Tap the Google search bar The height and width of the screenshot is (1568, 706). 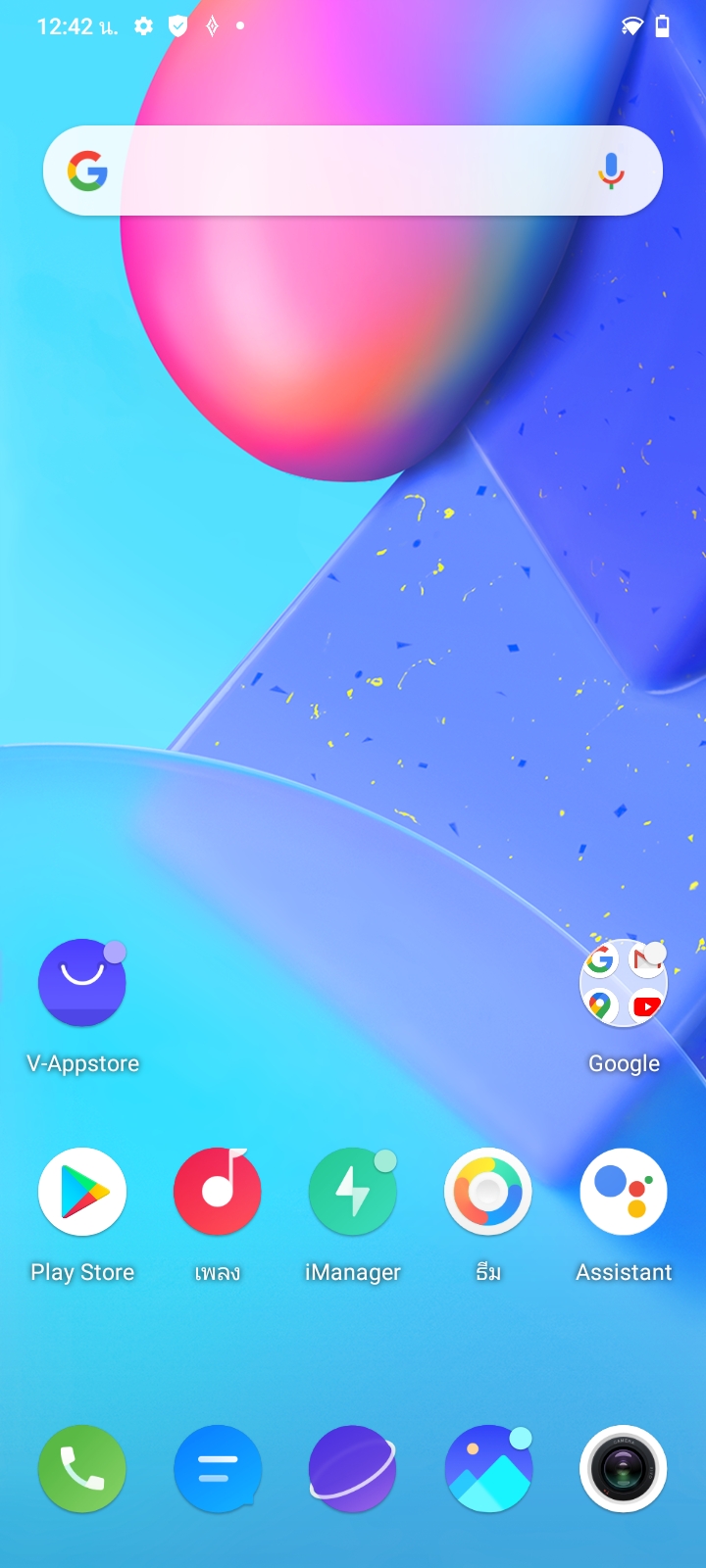[x=333, y=171]
